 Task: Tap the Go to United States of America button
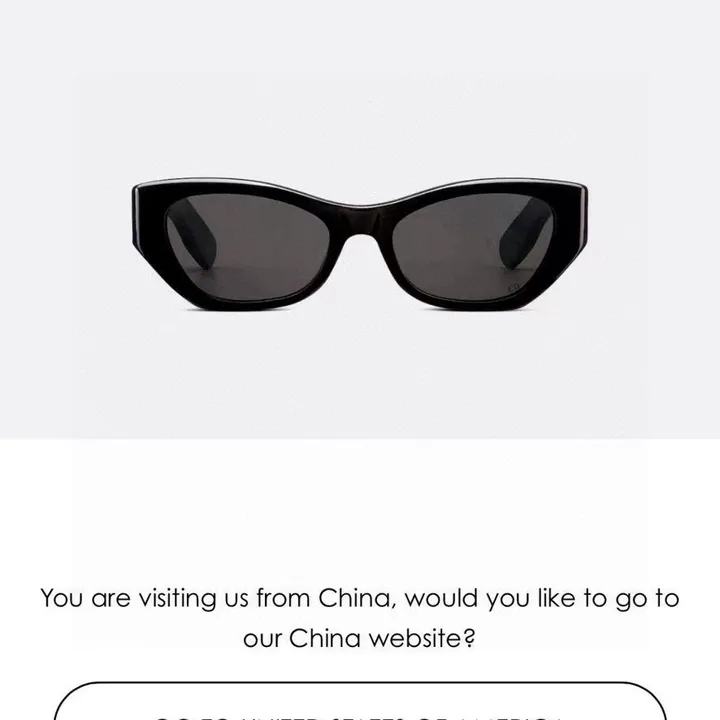click(360, 705)
